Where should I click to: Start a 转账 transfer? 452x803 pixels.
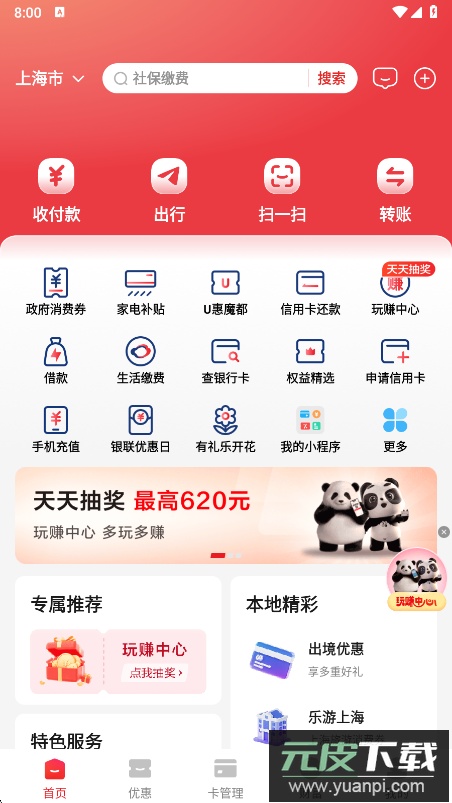point(395,191)
